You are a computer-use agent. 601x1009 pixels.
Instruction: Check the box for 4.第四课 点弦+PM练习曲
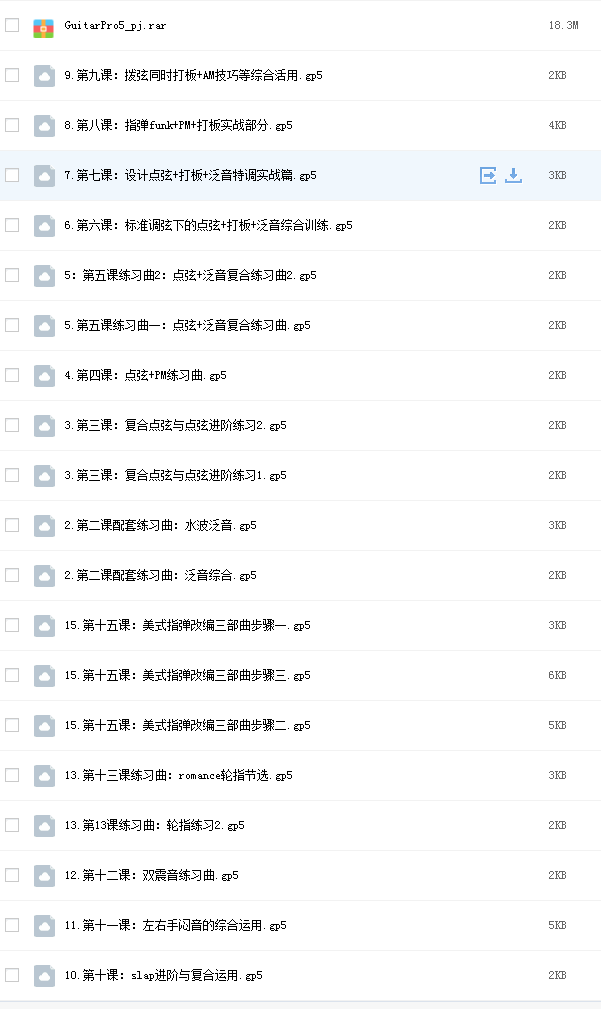12,375
